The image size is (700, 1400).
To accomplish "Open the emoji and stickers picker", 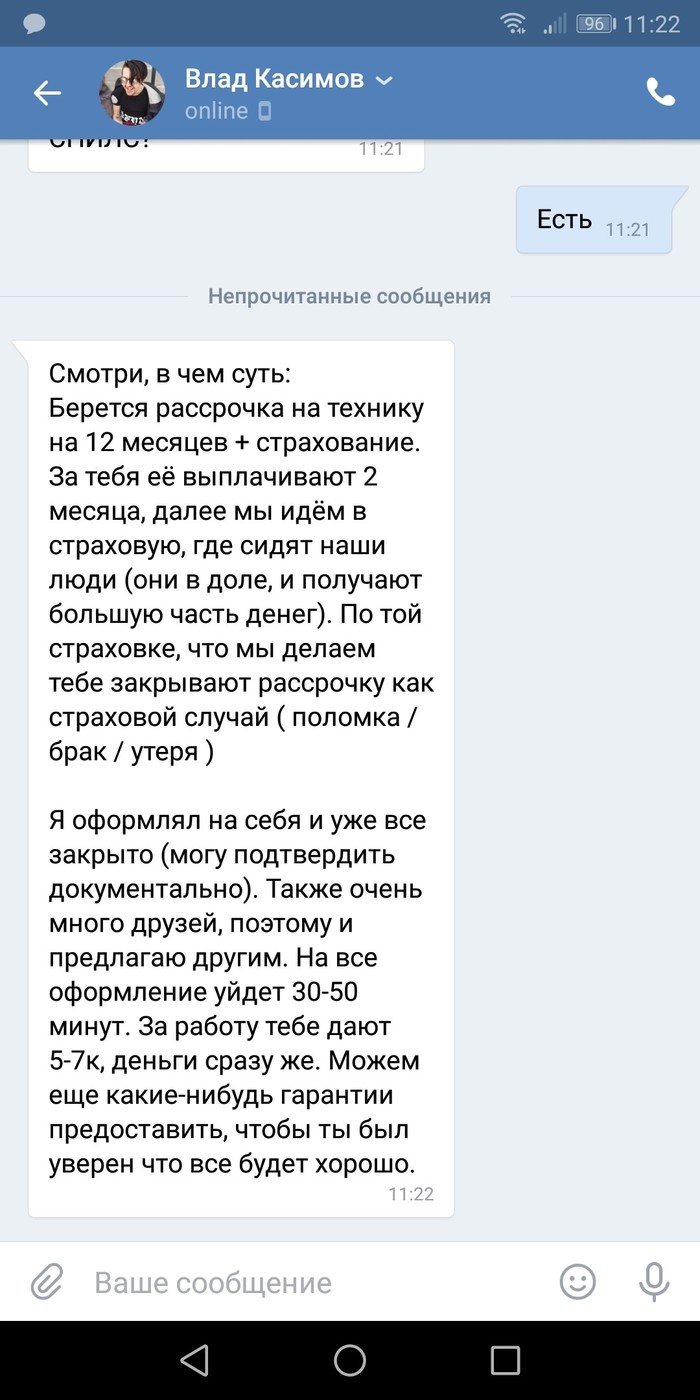I will click(577, 1282).
